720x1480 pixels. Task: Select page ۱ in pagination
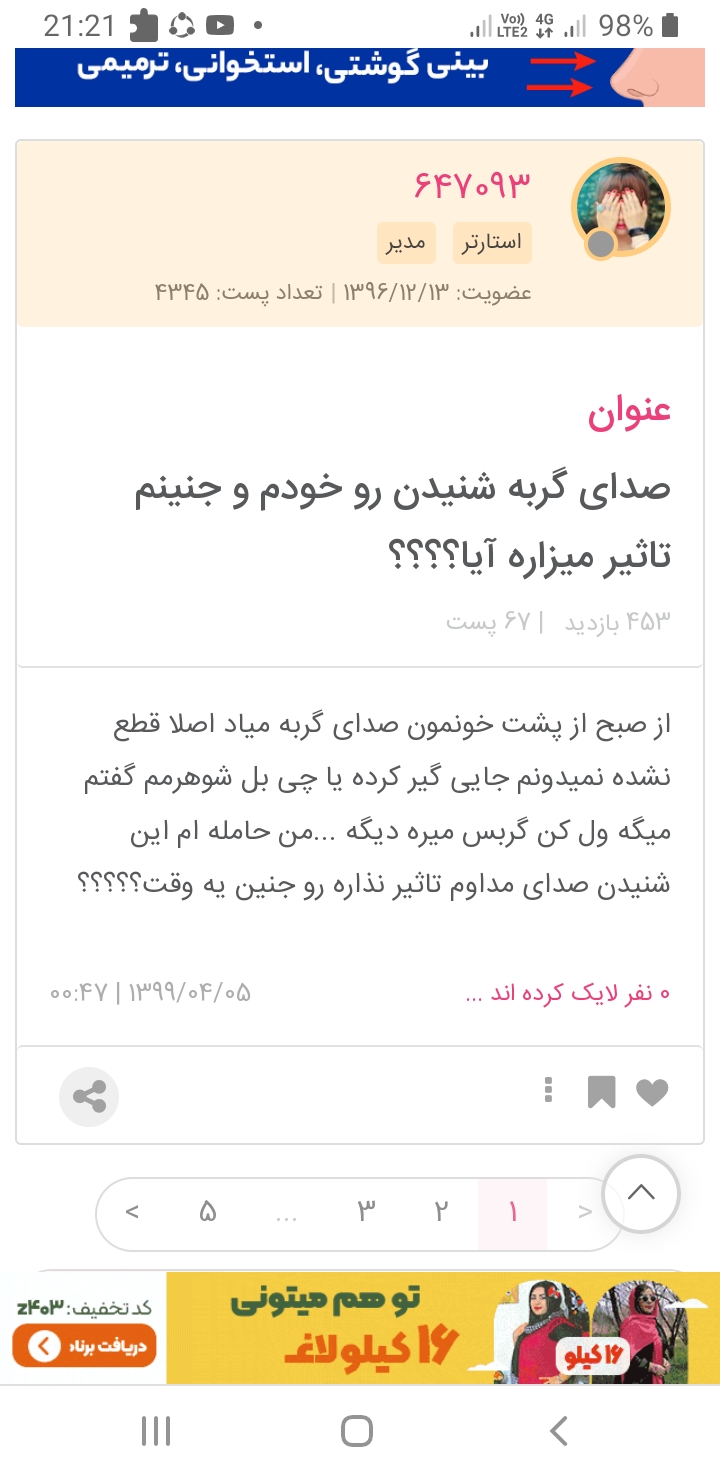coord(513,1212)
